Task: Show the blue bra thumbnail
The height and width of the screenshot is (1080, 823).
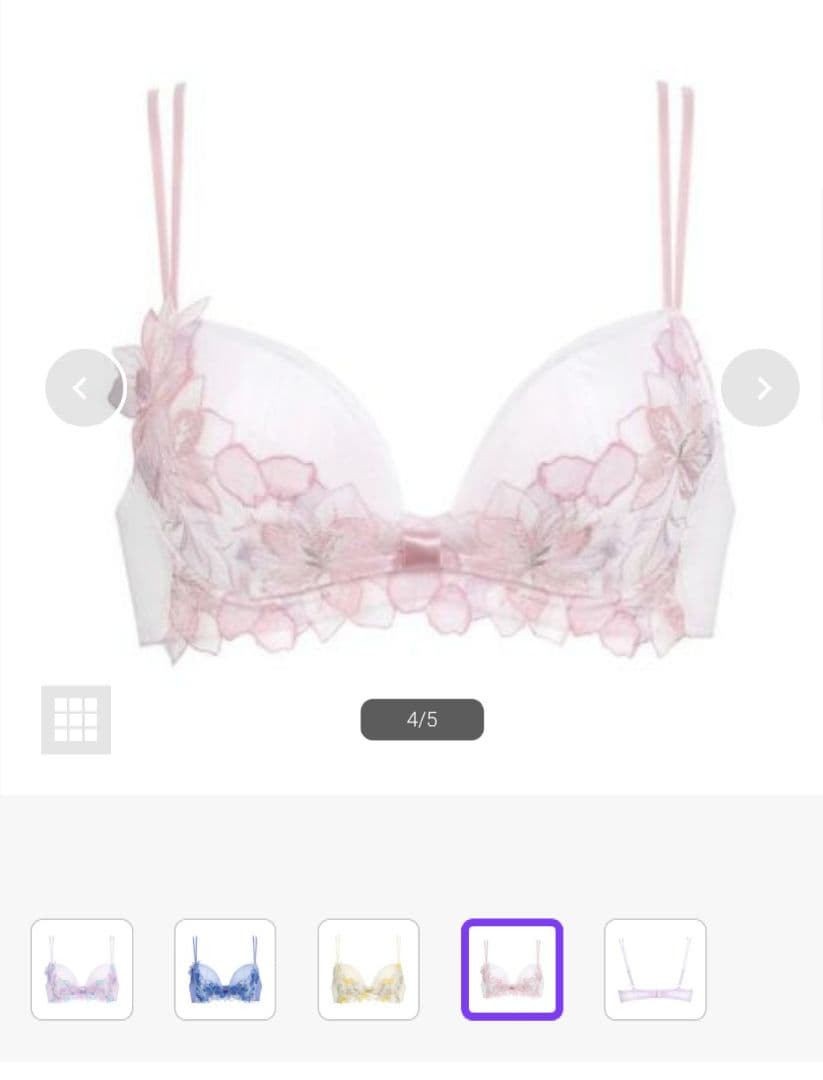Action: point(225,969)
